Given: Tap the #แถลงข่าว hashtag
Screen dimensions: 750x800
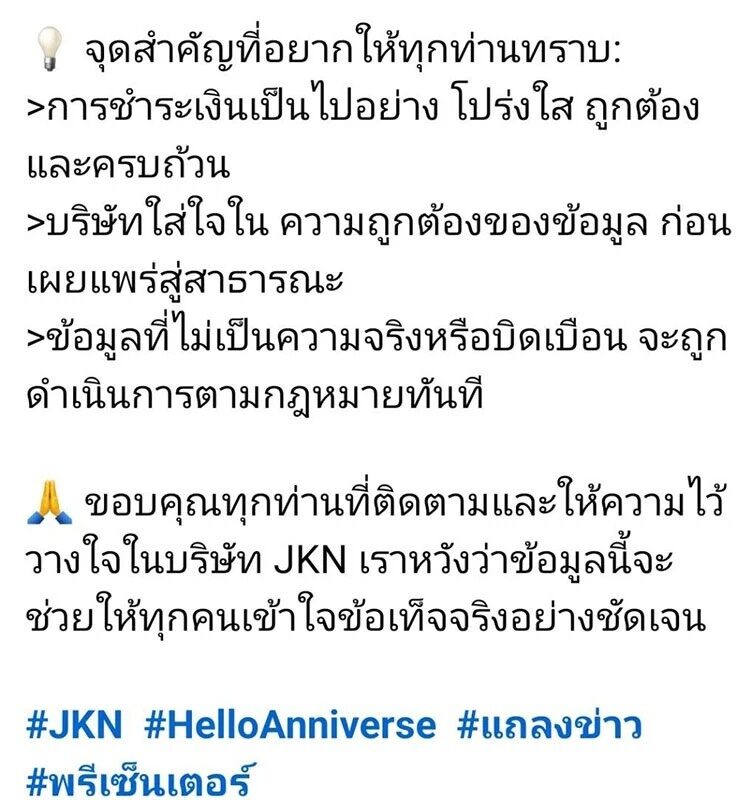Looking at the screenshot, I should [548, 725].
